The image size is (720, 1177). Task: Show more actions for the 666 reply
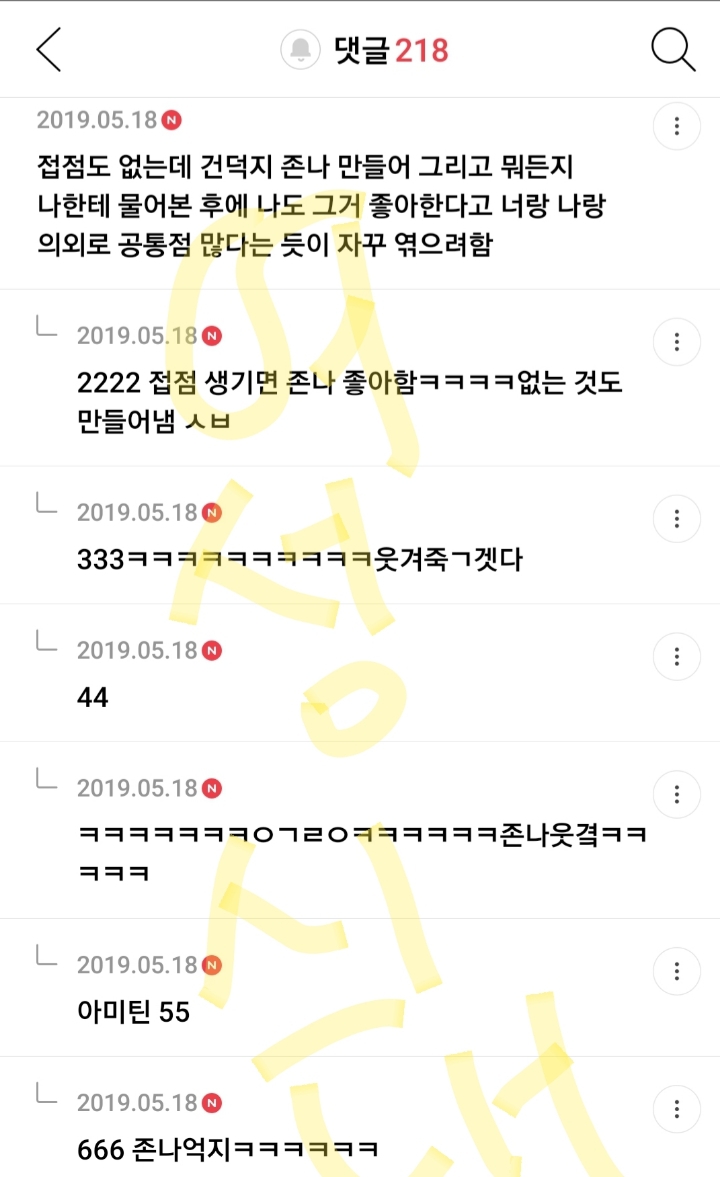point(677,1110)
